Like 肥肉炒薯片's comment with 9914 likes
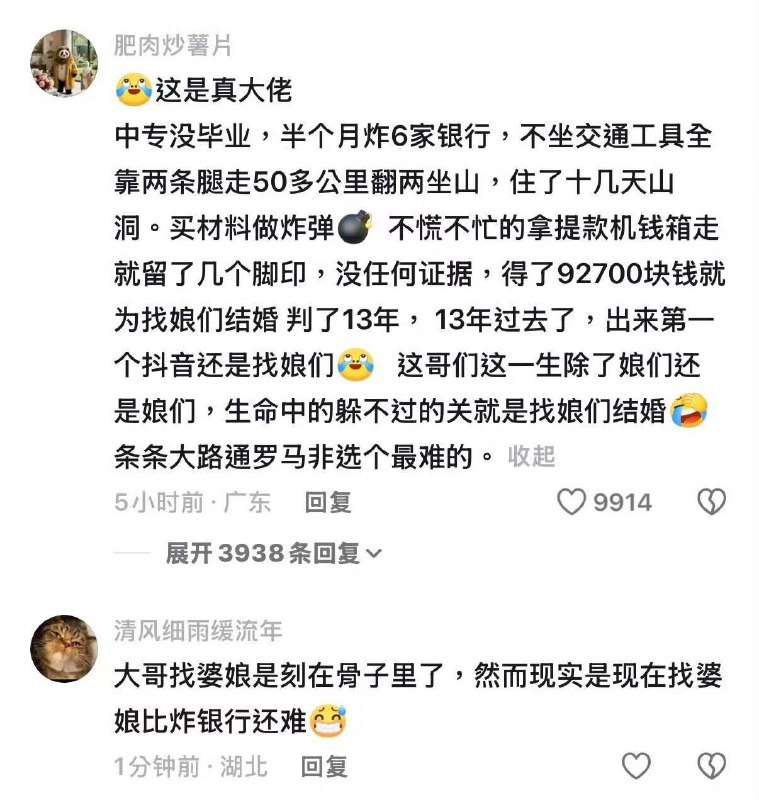The image size is (759, 800). point(572,502)
